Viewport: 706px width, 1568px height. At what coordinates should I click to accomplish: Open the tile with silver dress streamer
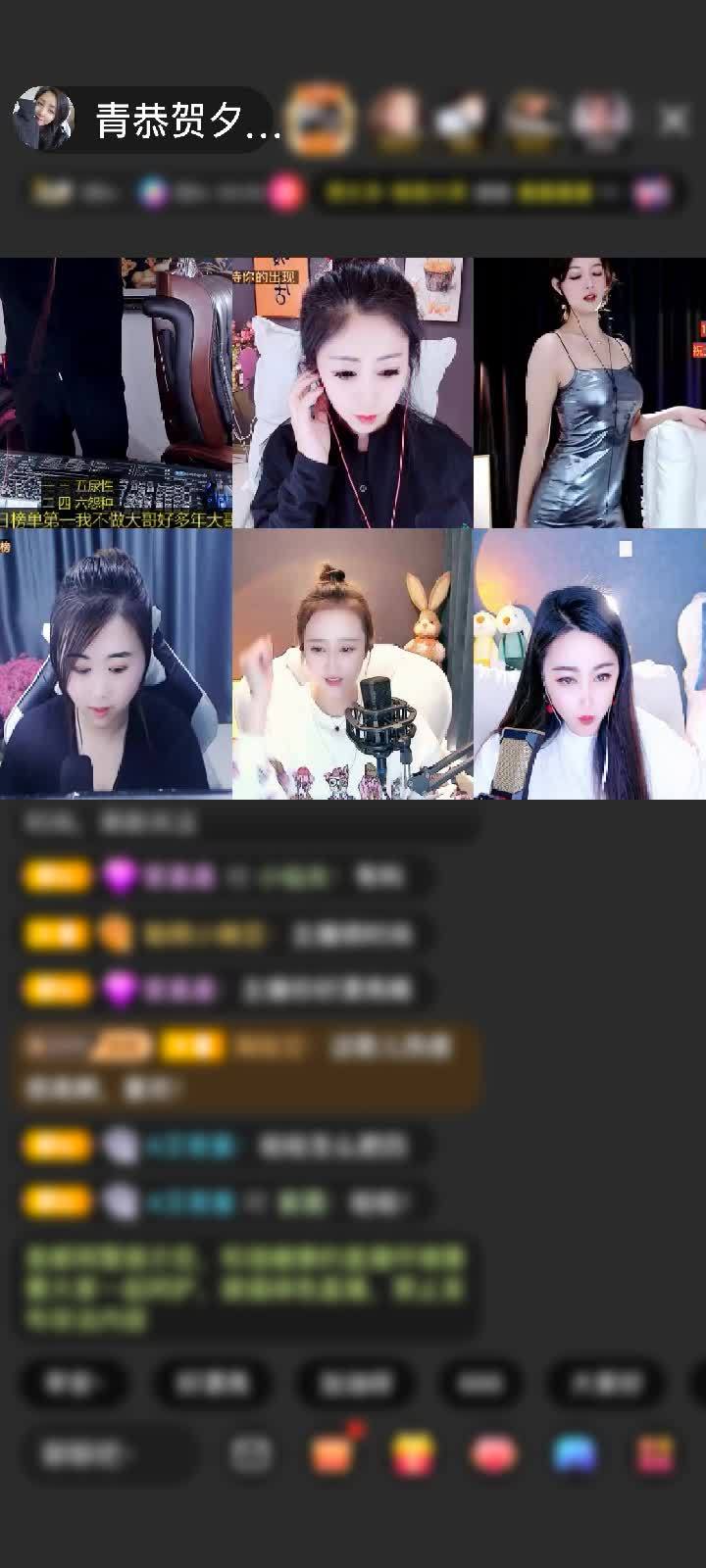tap(589, 393)
